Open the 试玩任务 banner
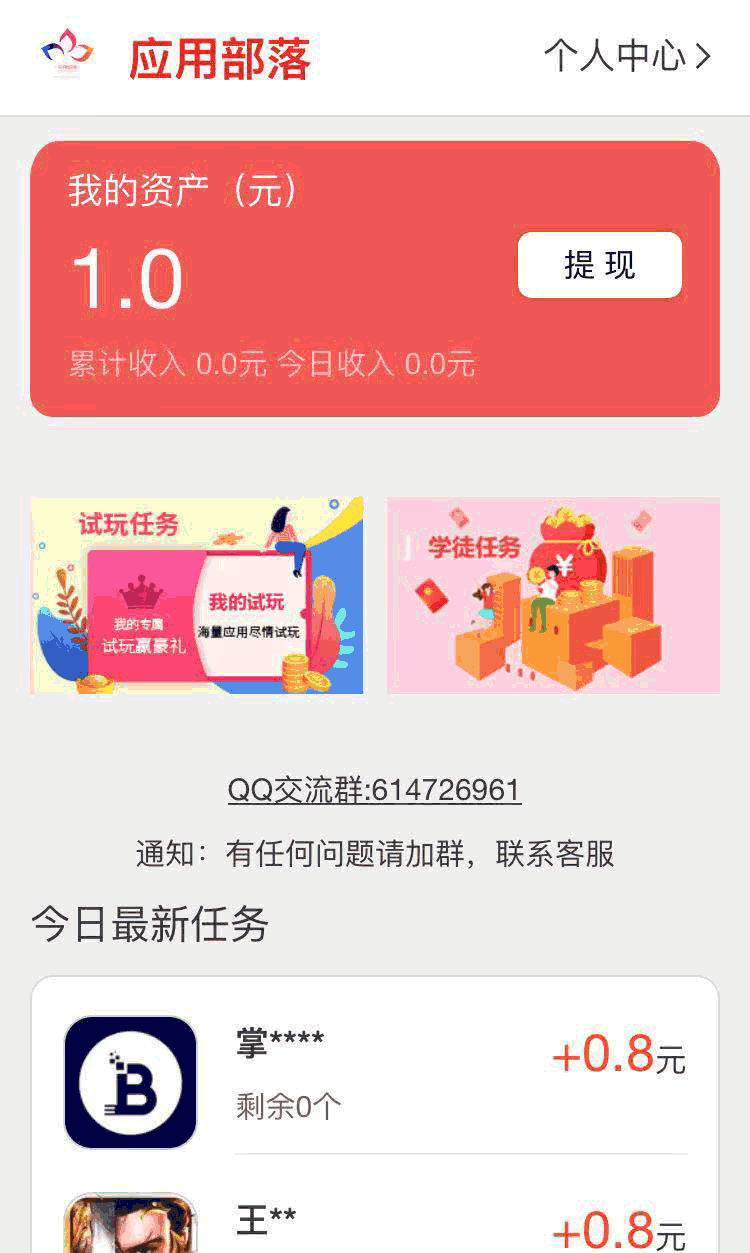Screen dimensions: 750x1253 click(x=197, y=595)
